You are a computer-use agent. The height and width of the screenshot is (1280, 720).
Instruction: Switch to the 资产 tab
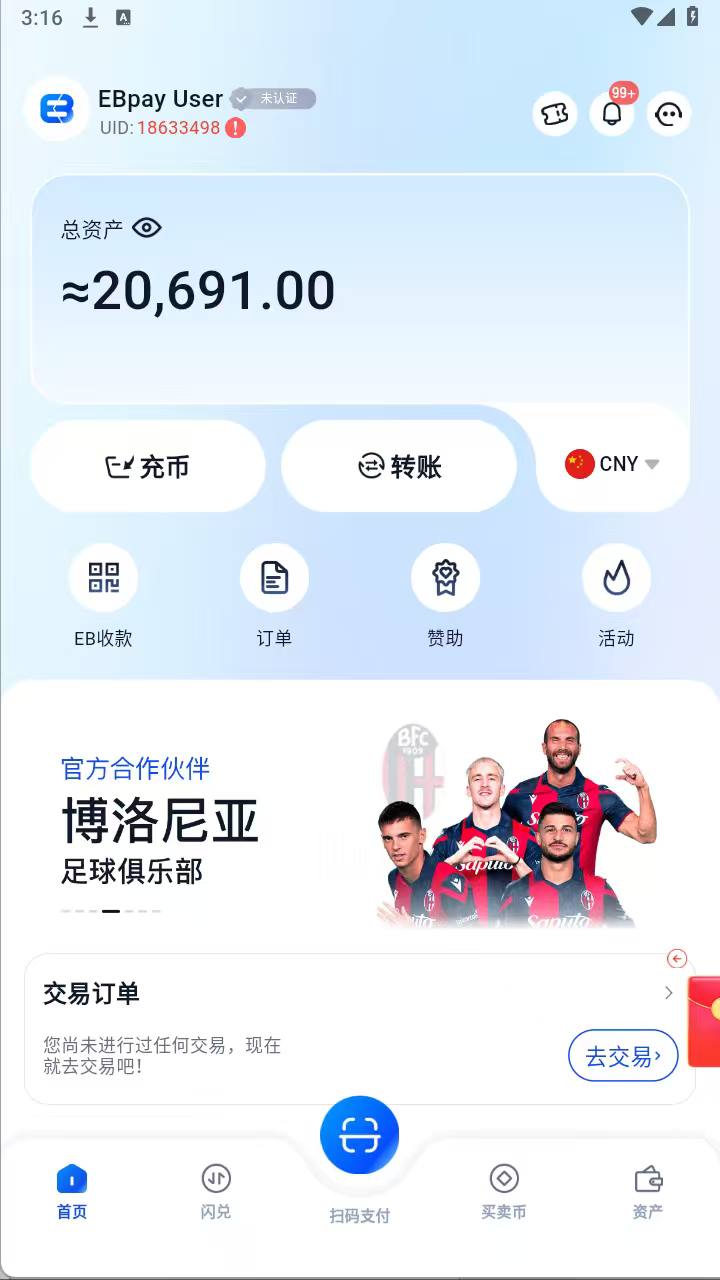click(x=648, y=1190)
